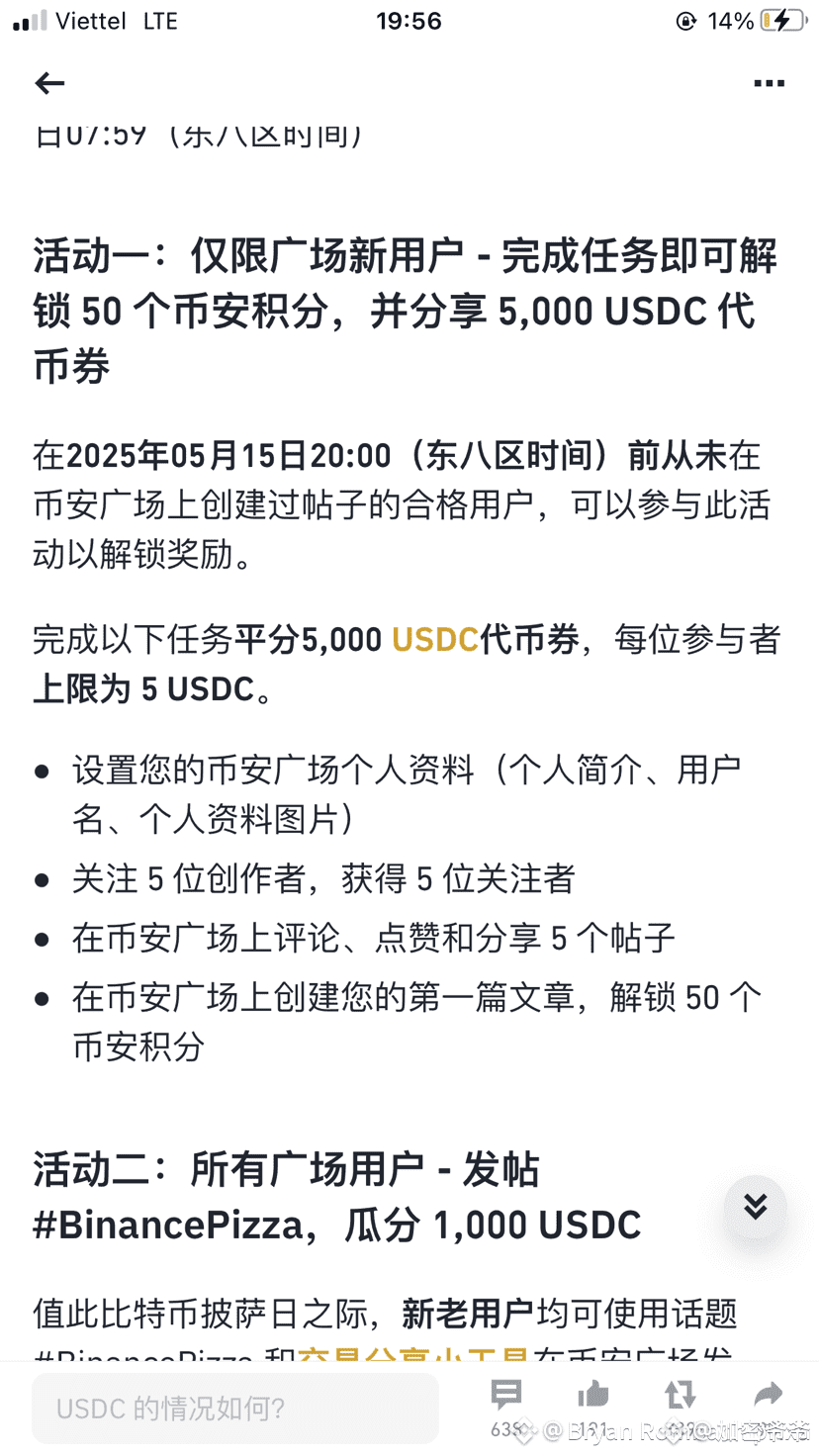Open the highlighted USDC token link

point(436,640)
